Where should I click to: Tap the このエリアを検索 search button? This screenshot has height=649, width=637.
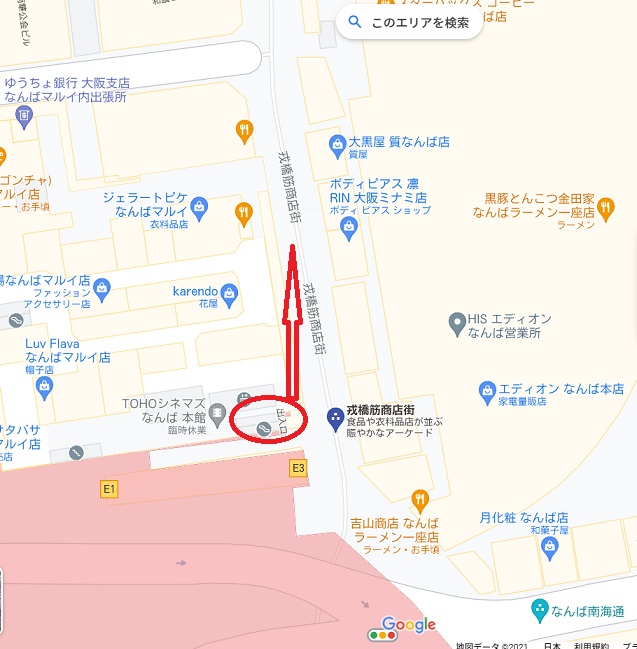click(x=409, y=22)
